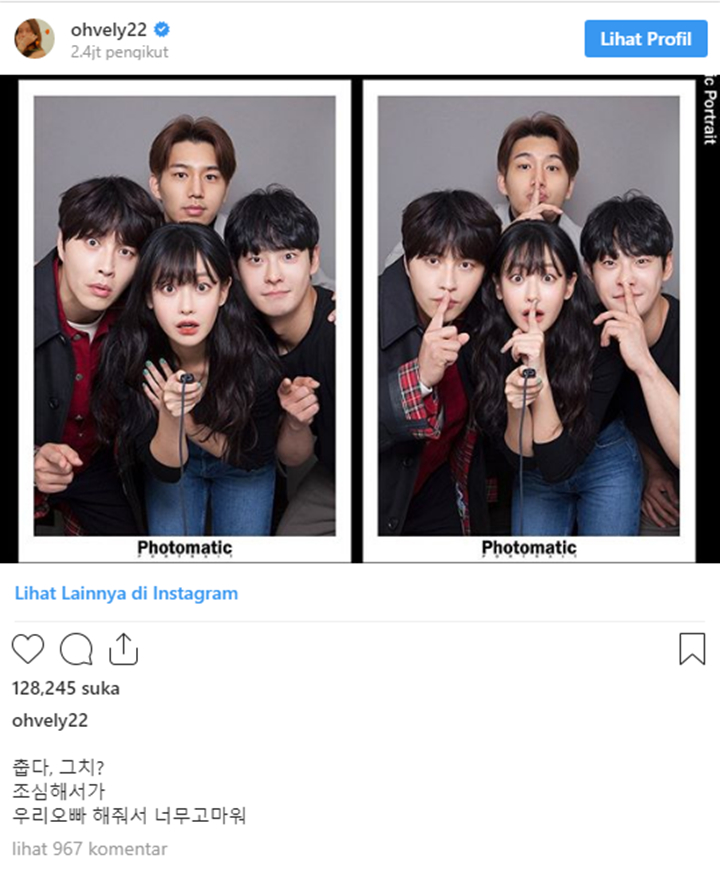This screenshot has height=870, width=720.
Task: Click the Lihat Profil button
Action: (645, 38)
